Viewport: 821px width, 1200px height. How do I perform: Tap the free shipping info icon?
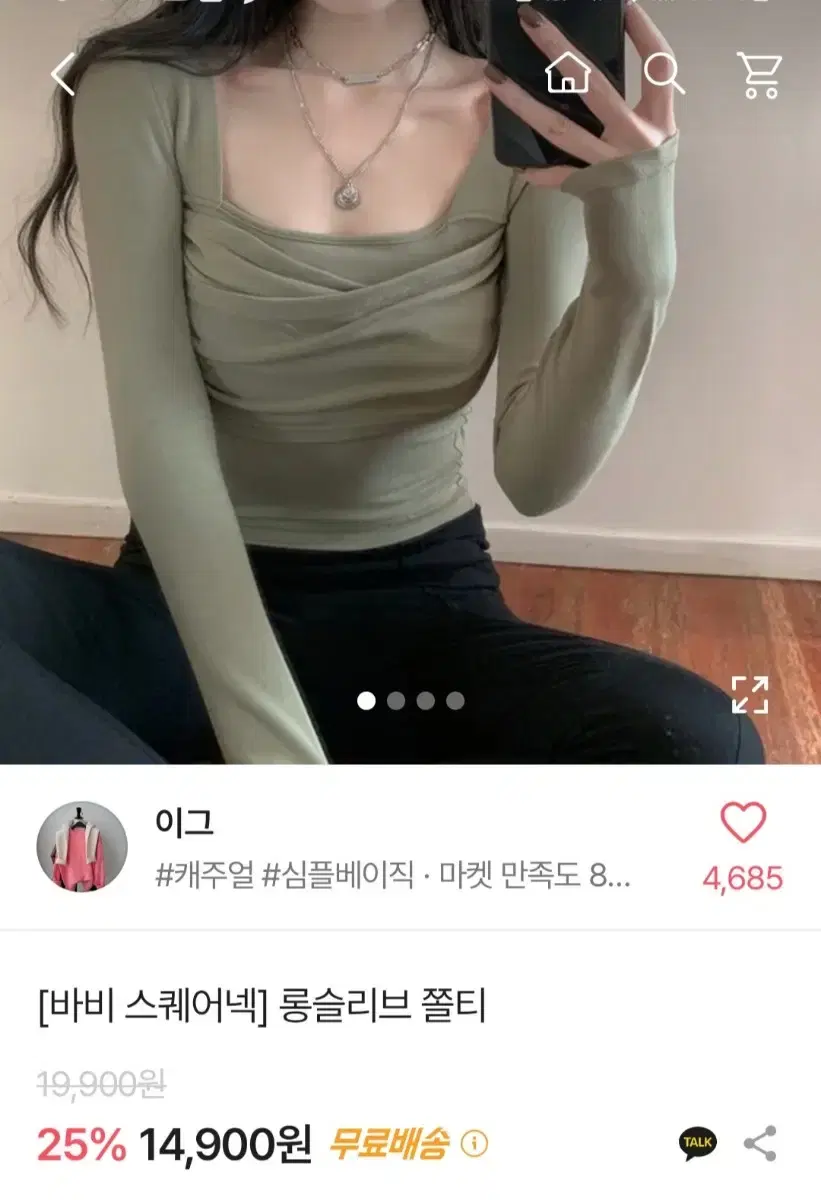(474, 1142)
